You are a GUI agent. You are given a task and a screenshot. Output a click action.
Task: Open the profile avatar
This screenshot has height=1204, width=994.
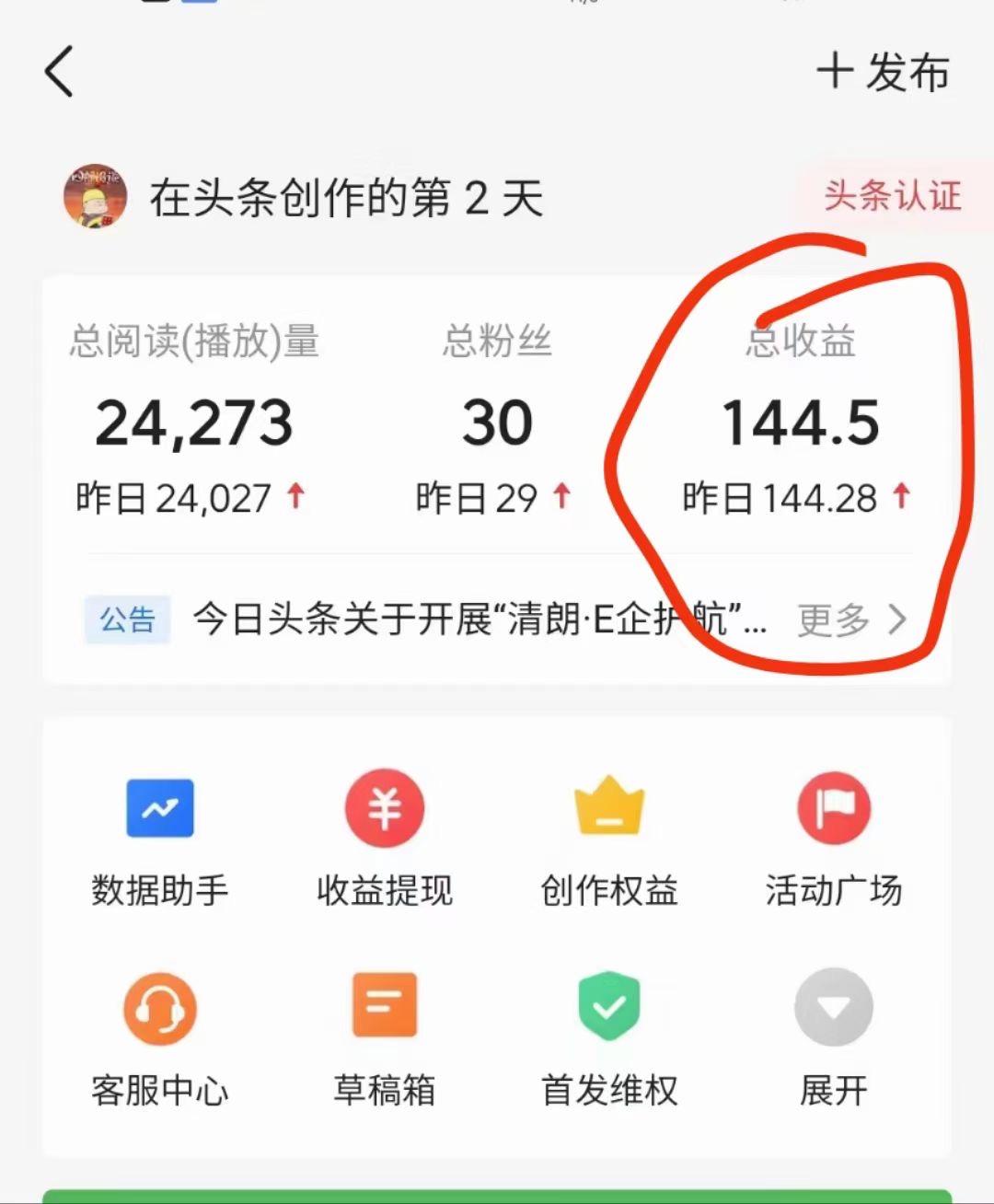(x=95, y=196)
